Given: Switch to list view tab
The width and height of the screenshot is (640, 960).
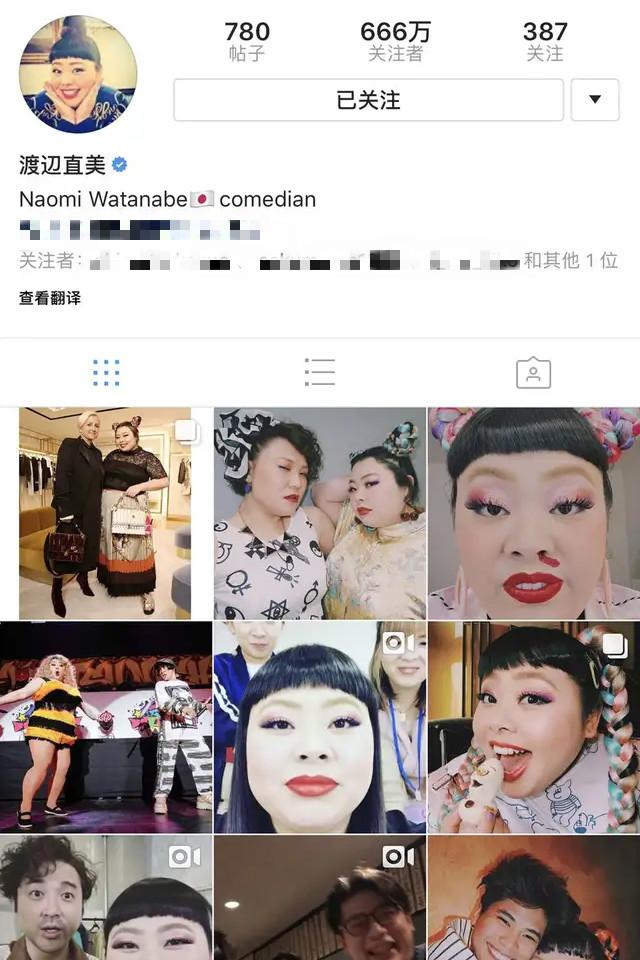Looking at the screenshot, I should tap(320, 373).
